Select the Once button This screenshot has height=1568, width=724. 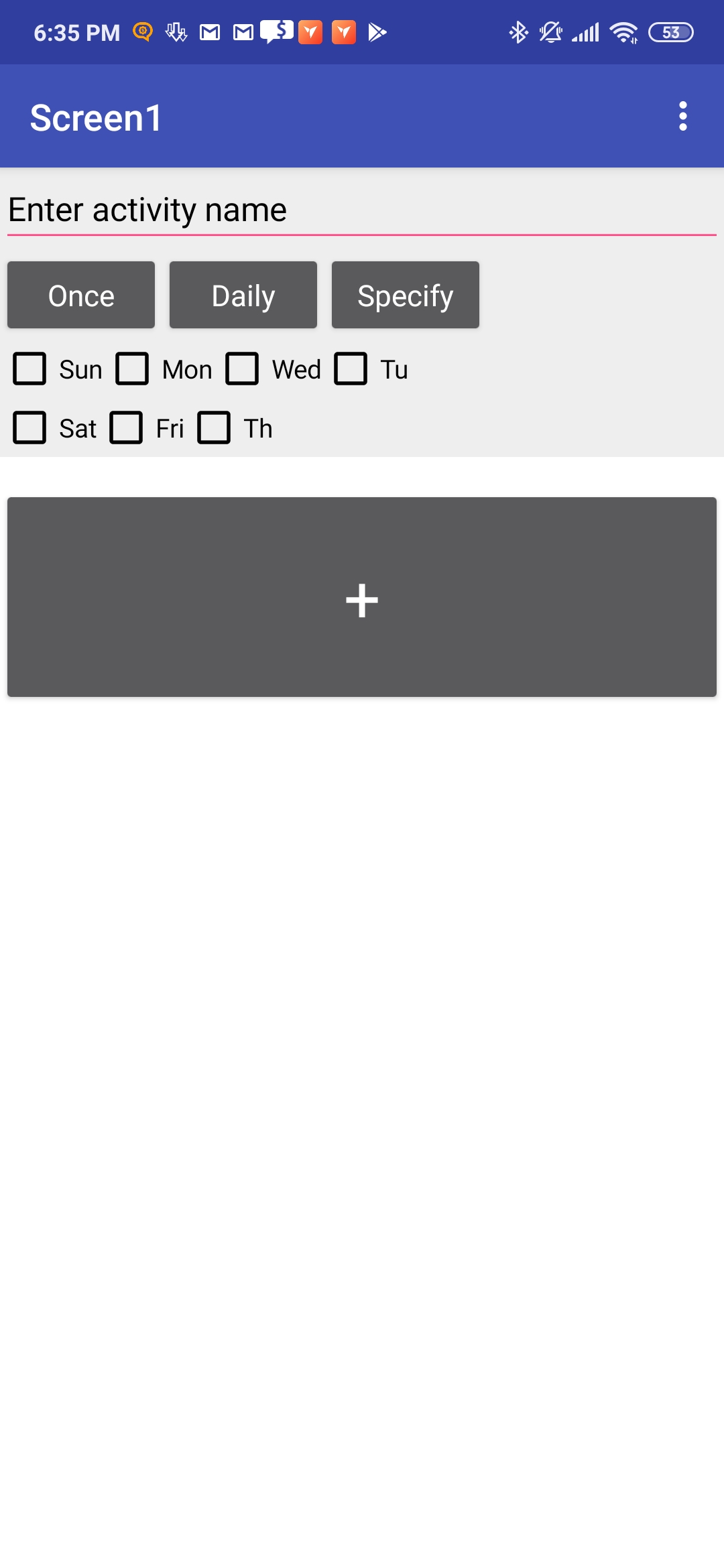click(x=81, y=296)
